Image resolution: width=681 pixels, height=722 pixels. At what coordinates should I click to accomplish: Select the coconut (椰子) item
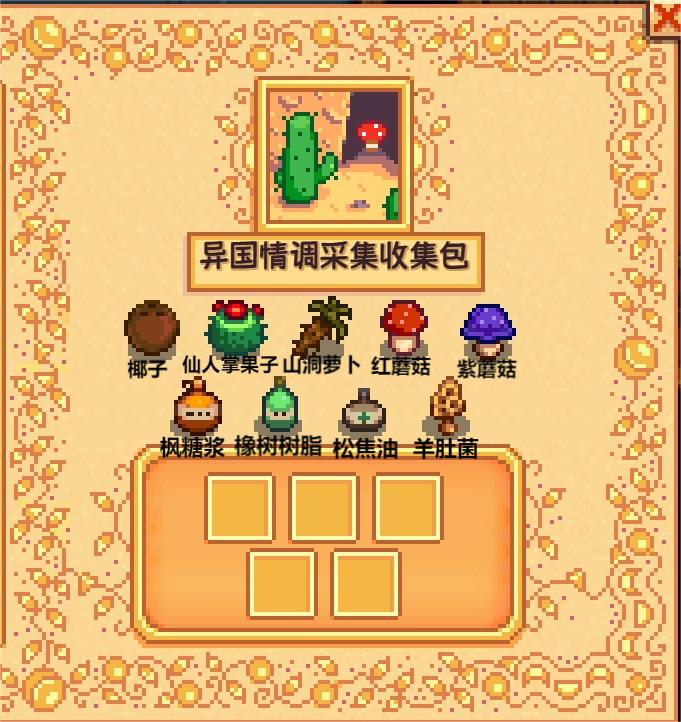[152, 327]
